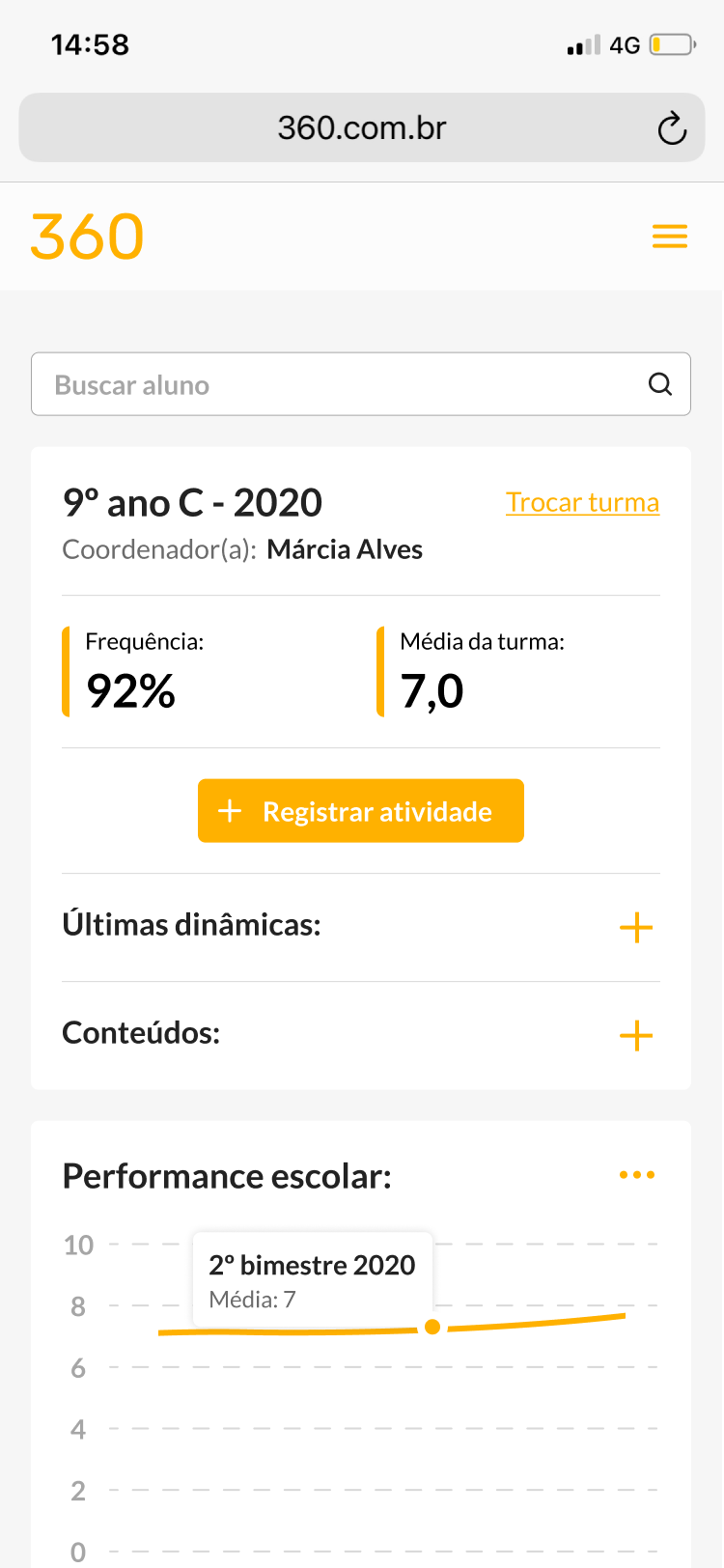Reload the 360.com.br page

[x=672, y=128]
